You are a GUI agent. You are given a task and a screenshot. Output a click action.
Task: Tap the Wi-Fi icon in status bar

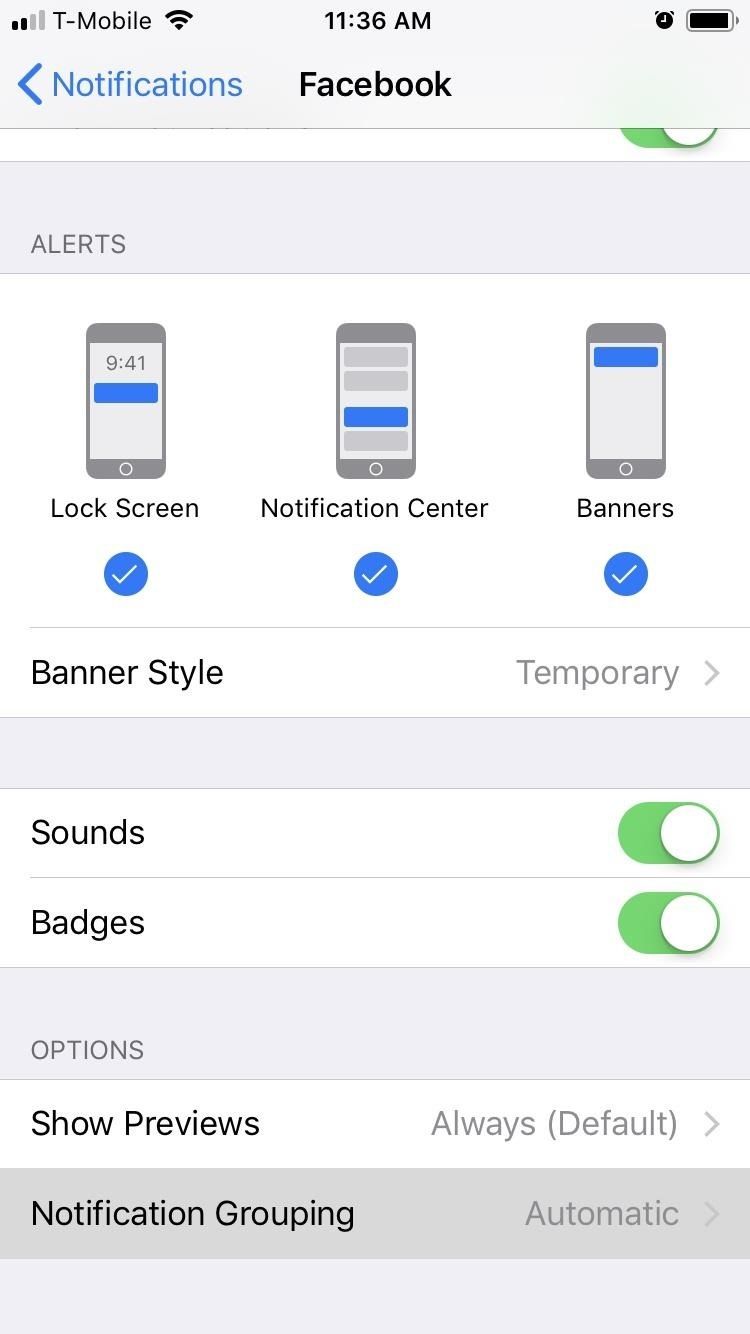(181, 18)
